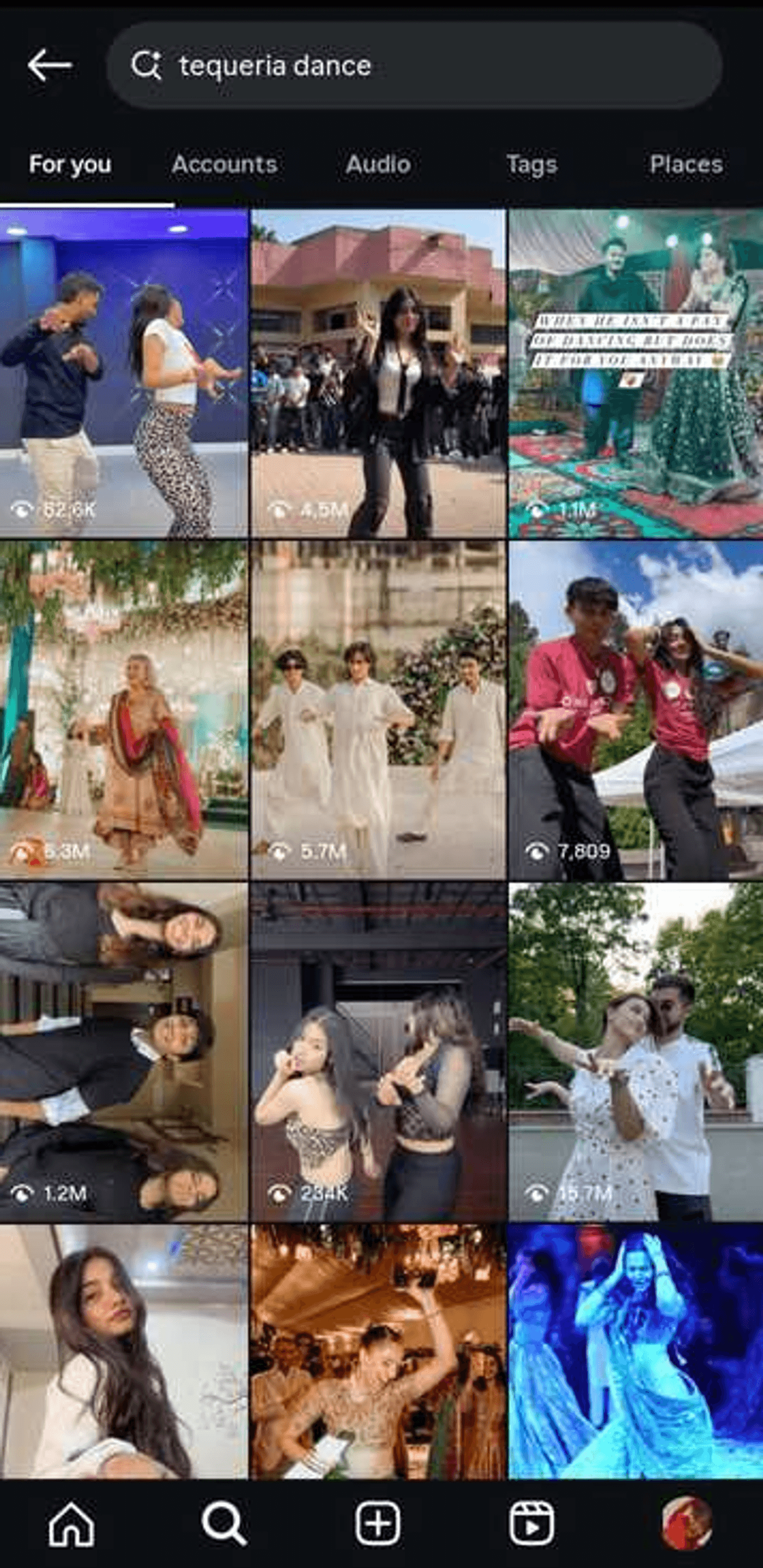Image resolution: width=763 pixels, height=1568 pixels.
Task: Open the Reels tab
Action: [531, 1523]
